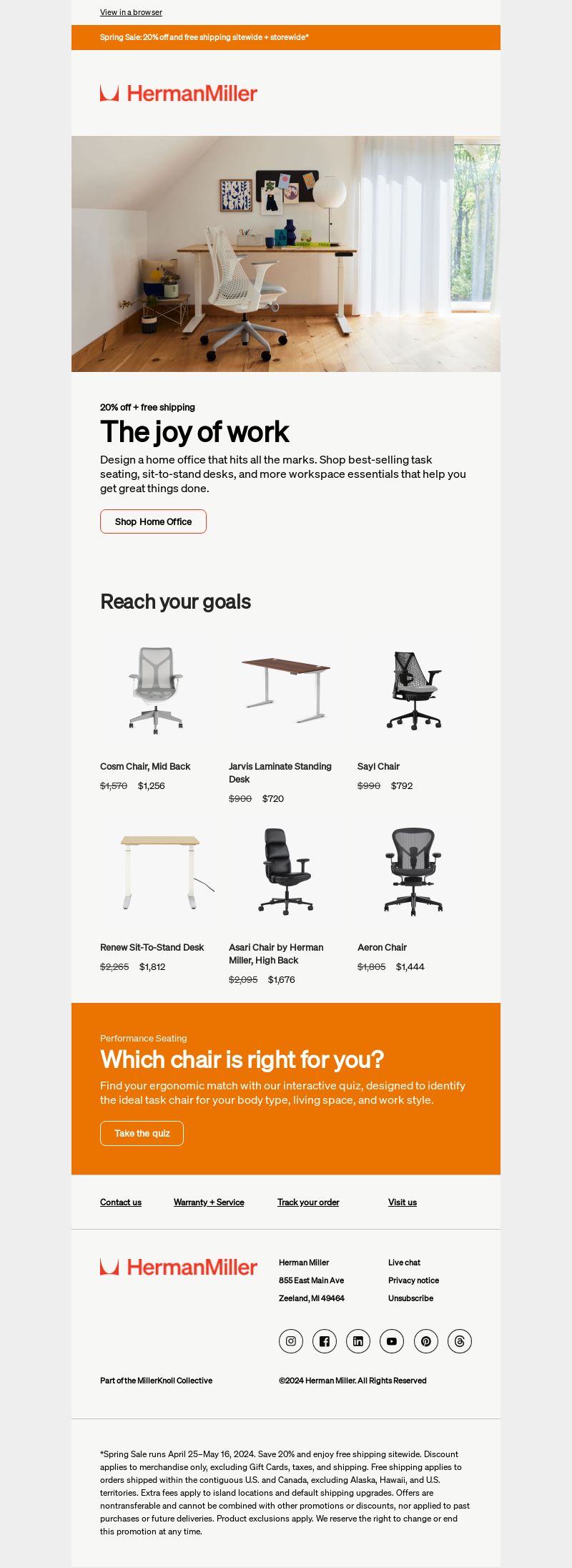View the Asari Chair, High Back
572x1568 pixels.
pos(276,954)
